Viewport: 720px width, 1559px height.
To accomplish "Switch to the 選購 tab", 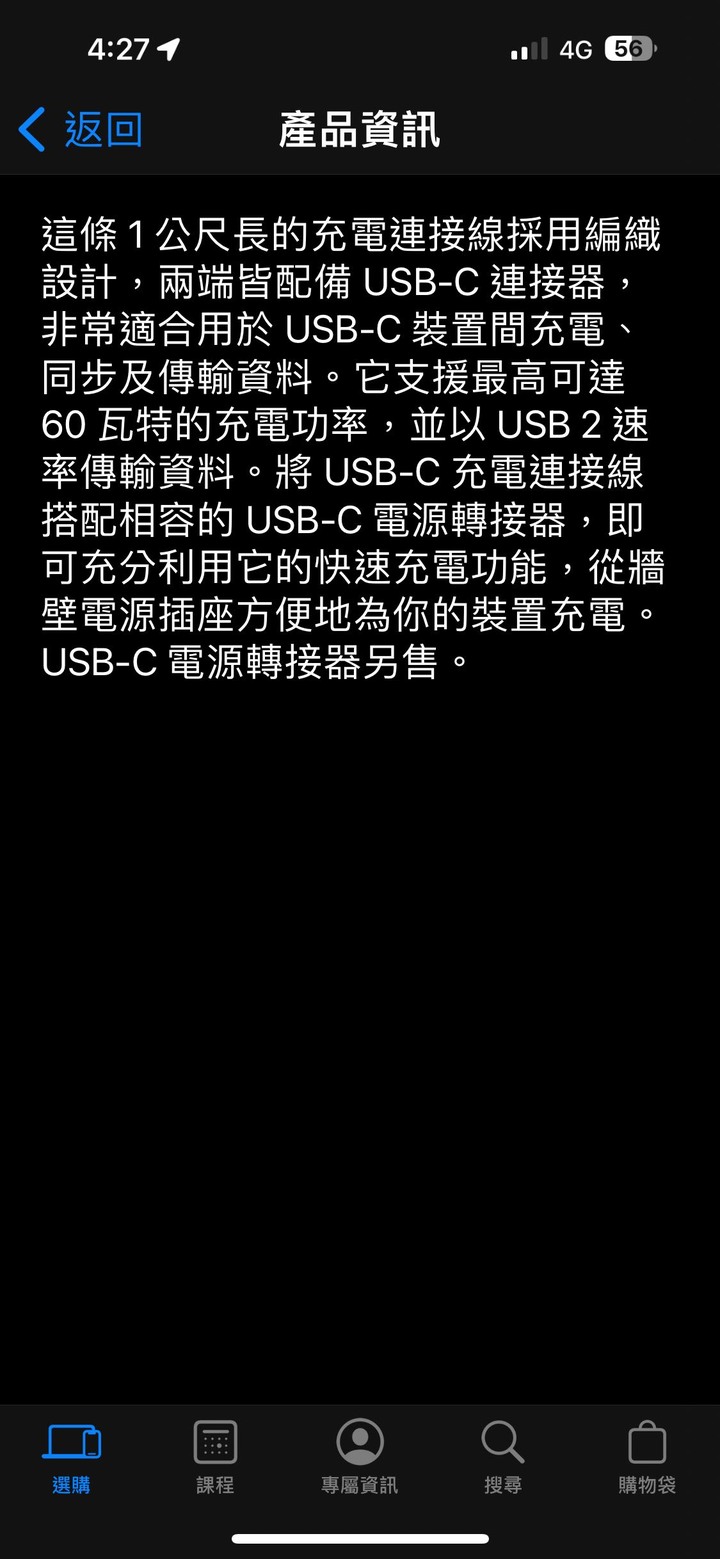I will click(71, 1456).
